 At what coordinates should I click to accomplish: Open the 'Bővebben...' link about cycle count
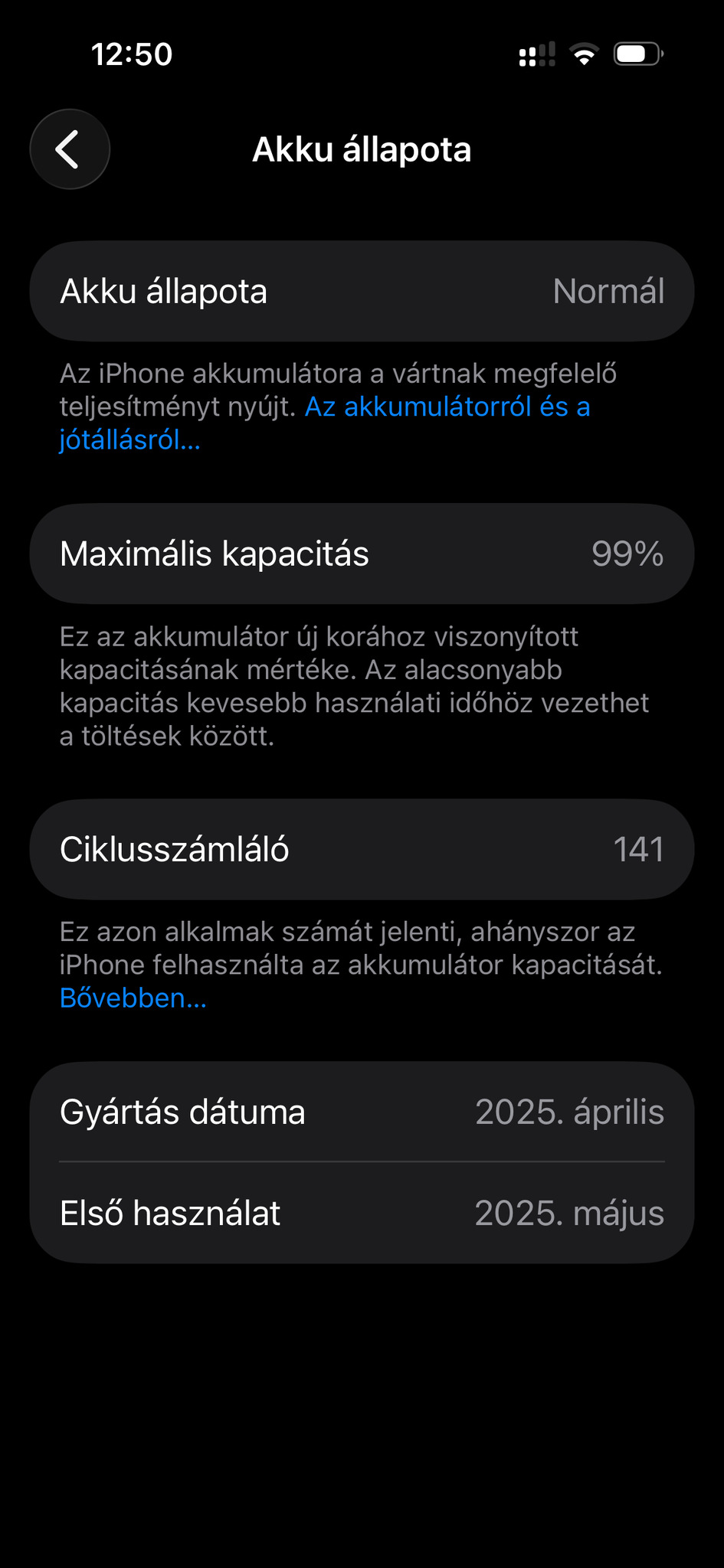133,998
